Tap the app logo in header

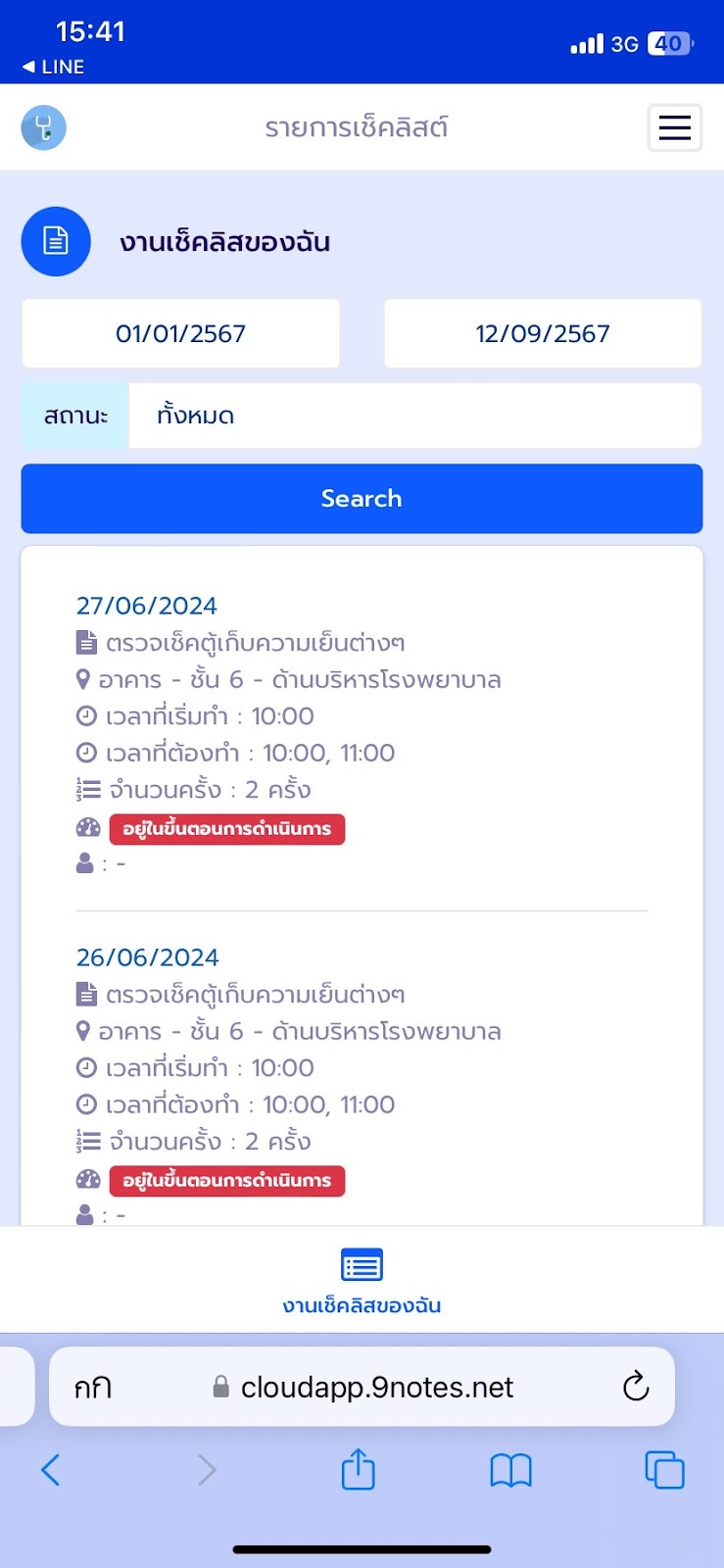(43, 127)
